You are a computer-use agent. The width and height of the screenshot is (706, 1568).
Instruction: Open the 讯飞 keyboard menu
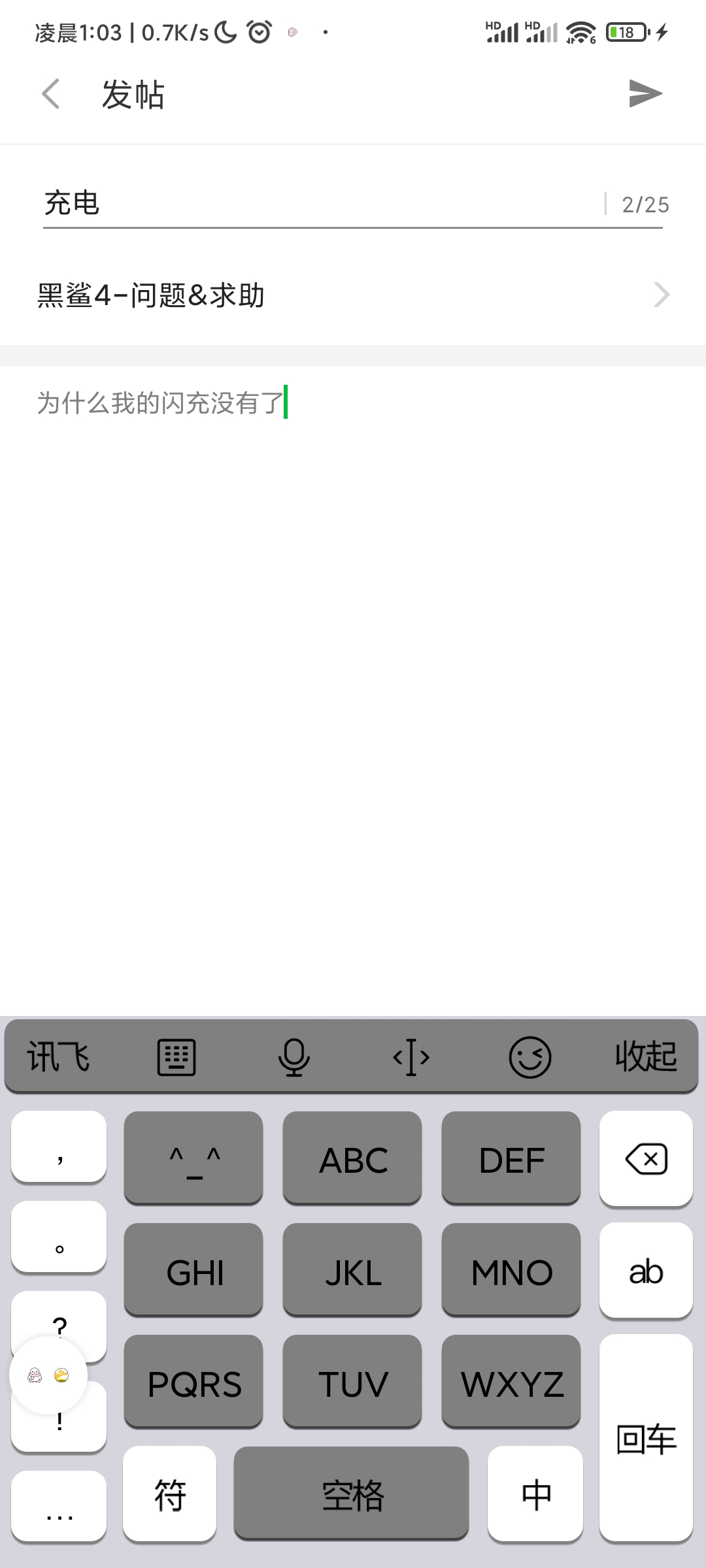pyautogui.click(x=58, y=1056)
